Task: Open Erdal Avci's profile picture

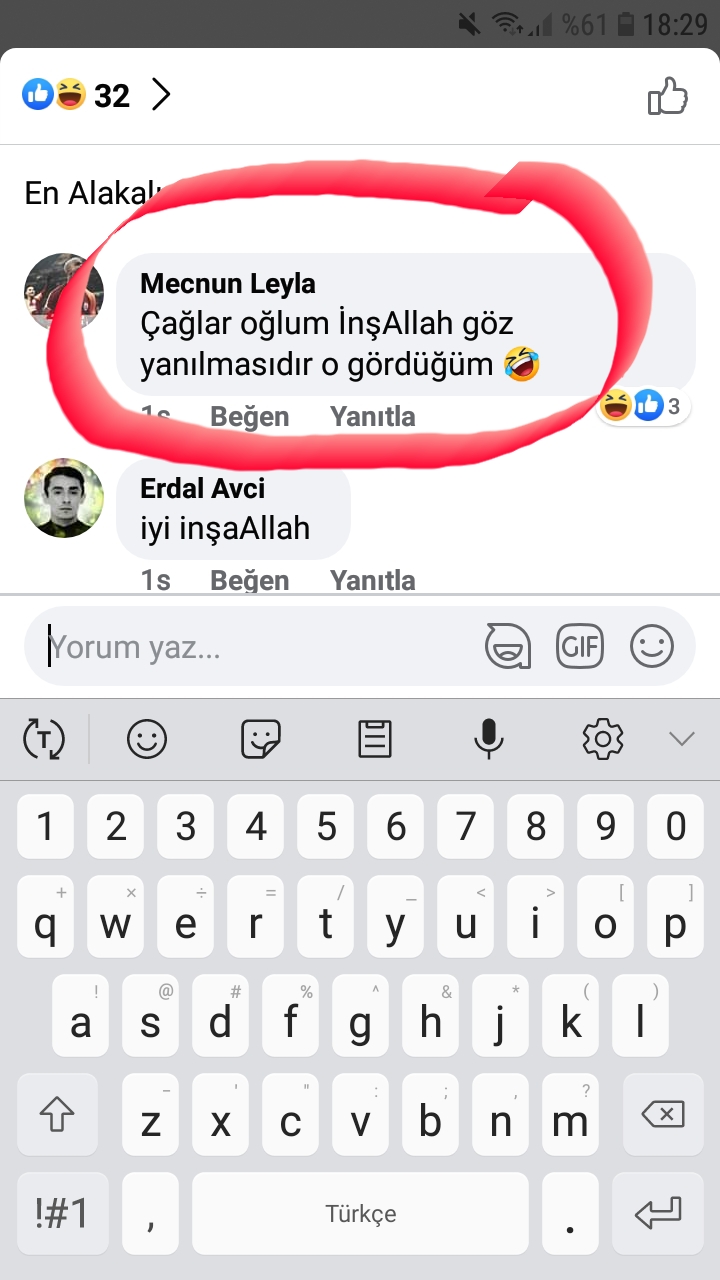Action: [64, 498]
